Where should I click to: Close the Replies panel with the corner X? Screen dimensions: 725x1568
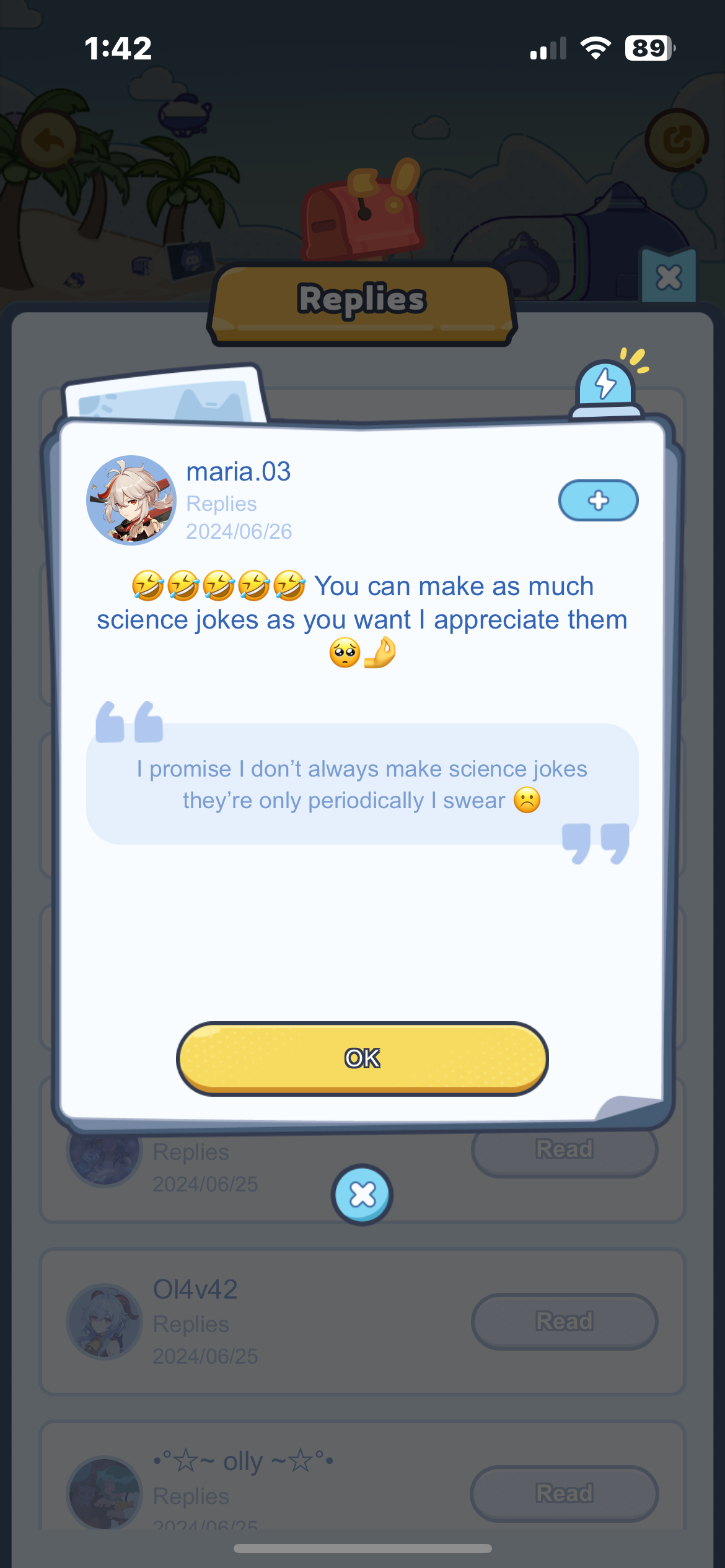(669, 278)
